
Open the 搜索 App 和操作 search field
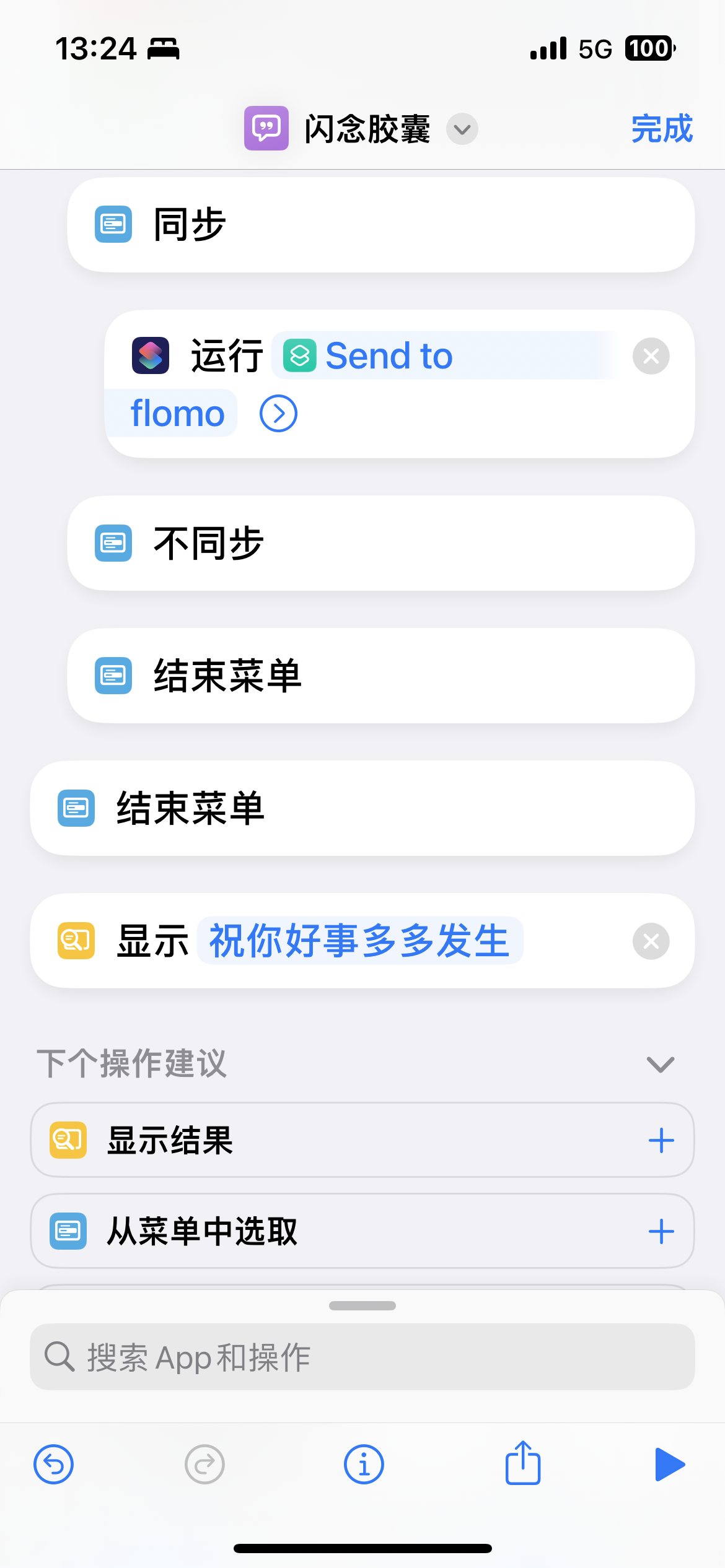(362, 1357)
